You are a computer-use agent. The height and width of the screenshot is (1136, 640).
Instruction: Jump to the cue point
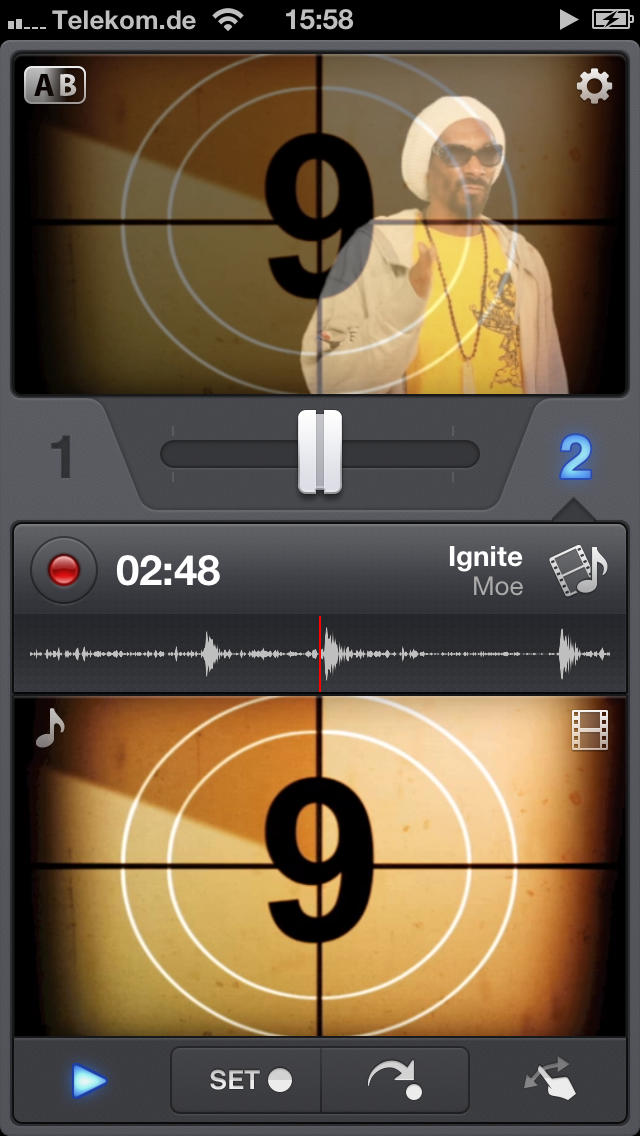pyautogui.click(x=395, y=1081)
